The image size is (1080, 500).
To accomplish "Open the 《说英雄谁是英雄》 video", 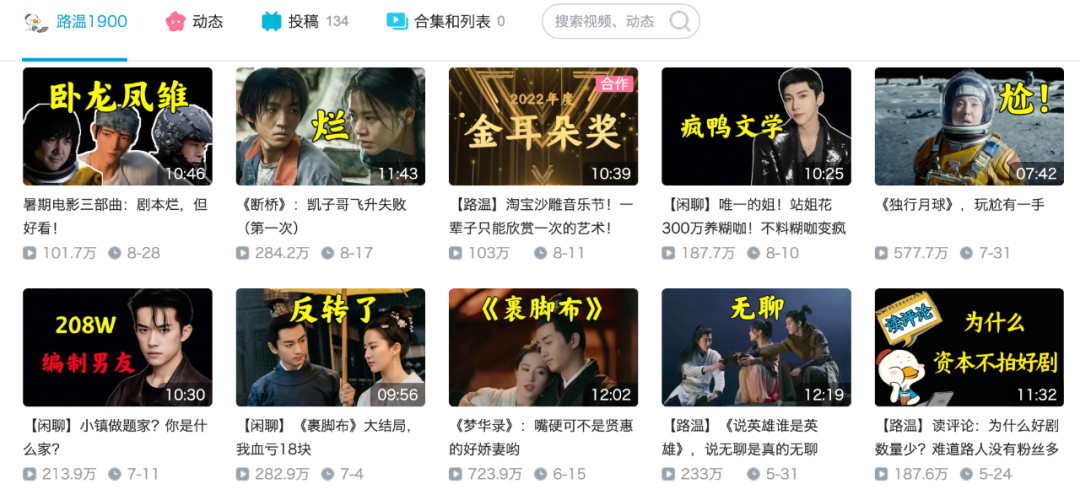I will point(756,348).
